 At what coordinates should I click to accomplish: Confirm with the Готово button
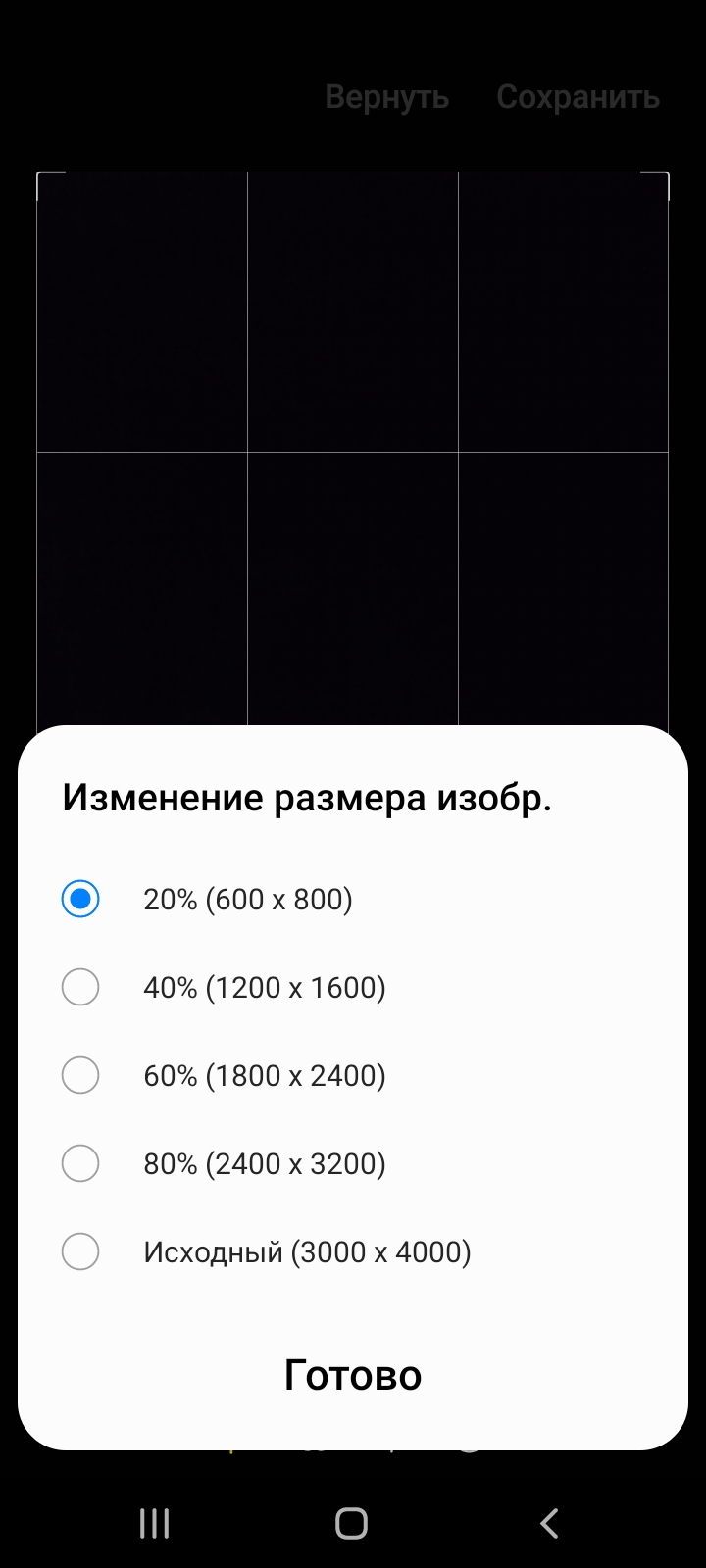pos(353,1375)
